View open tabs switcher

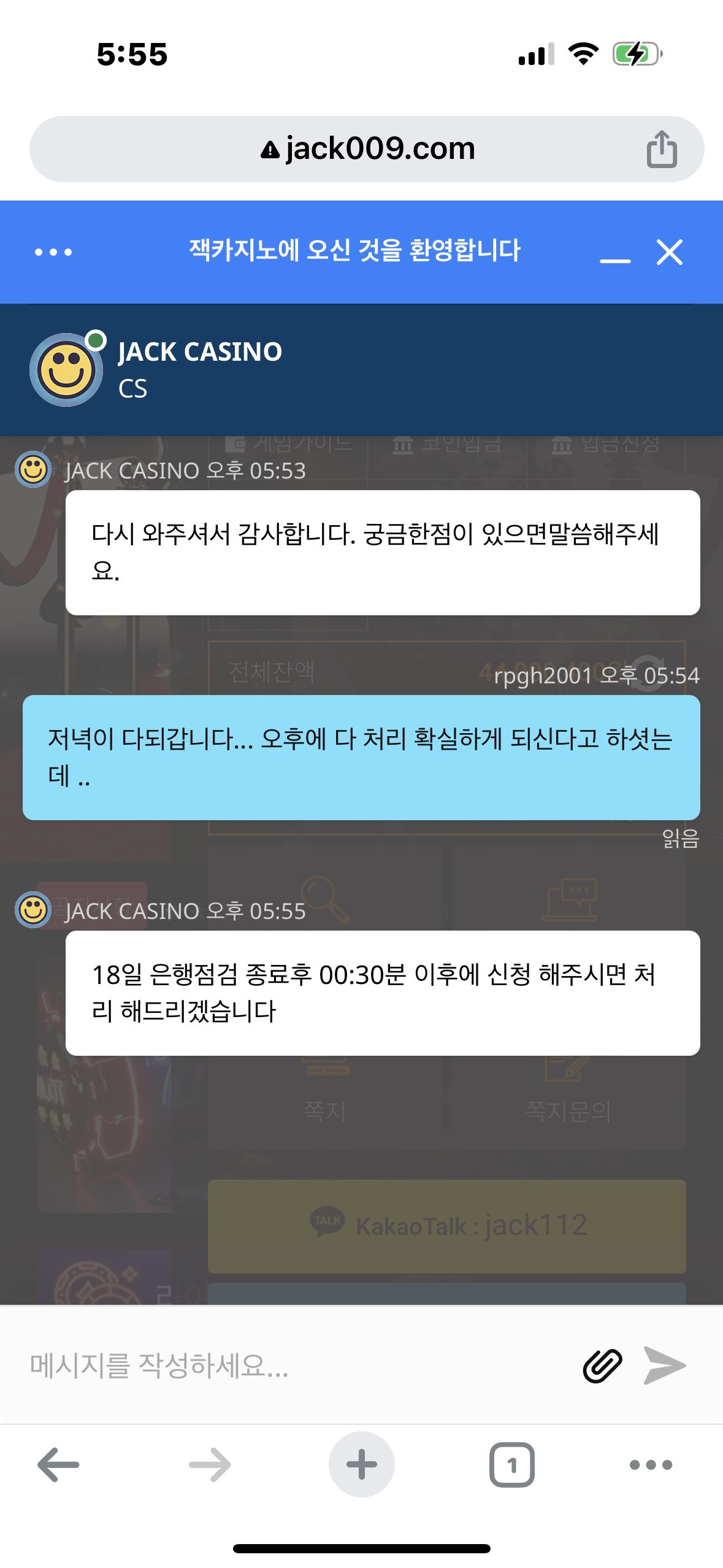[512, 1465]
